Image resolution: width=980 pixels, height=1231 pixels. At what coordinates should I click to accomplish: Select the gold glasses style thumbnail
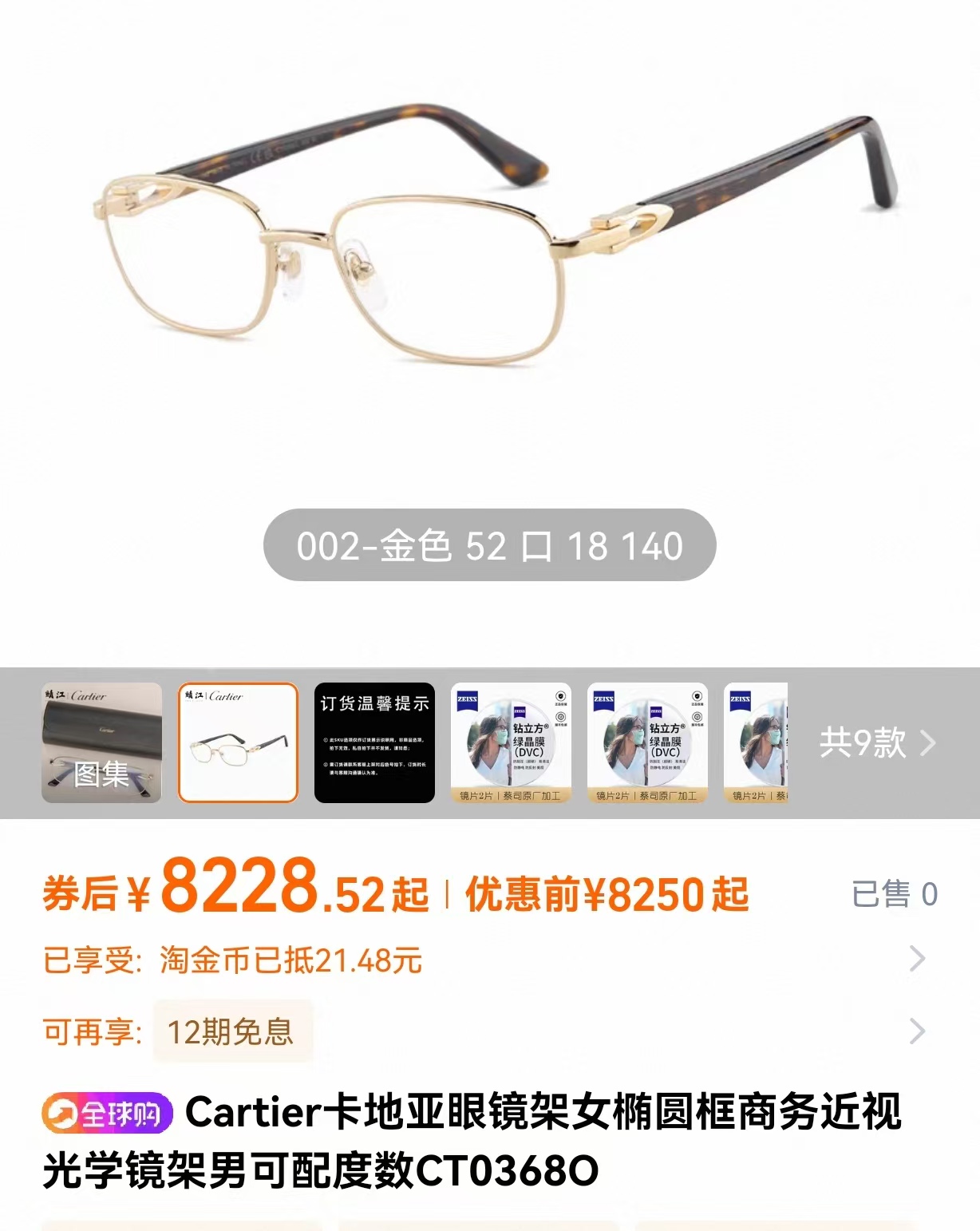[x=238, y=742]
